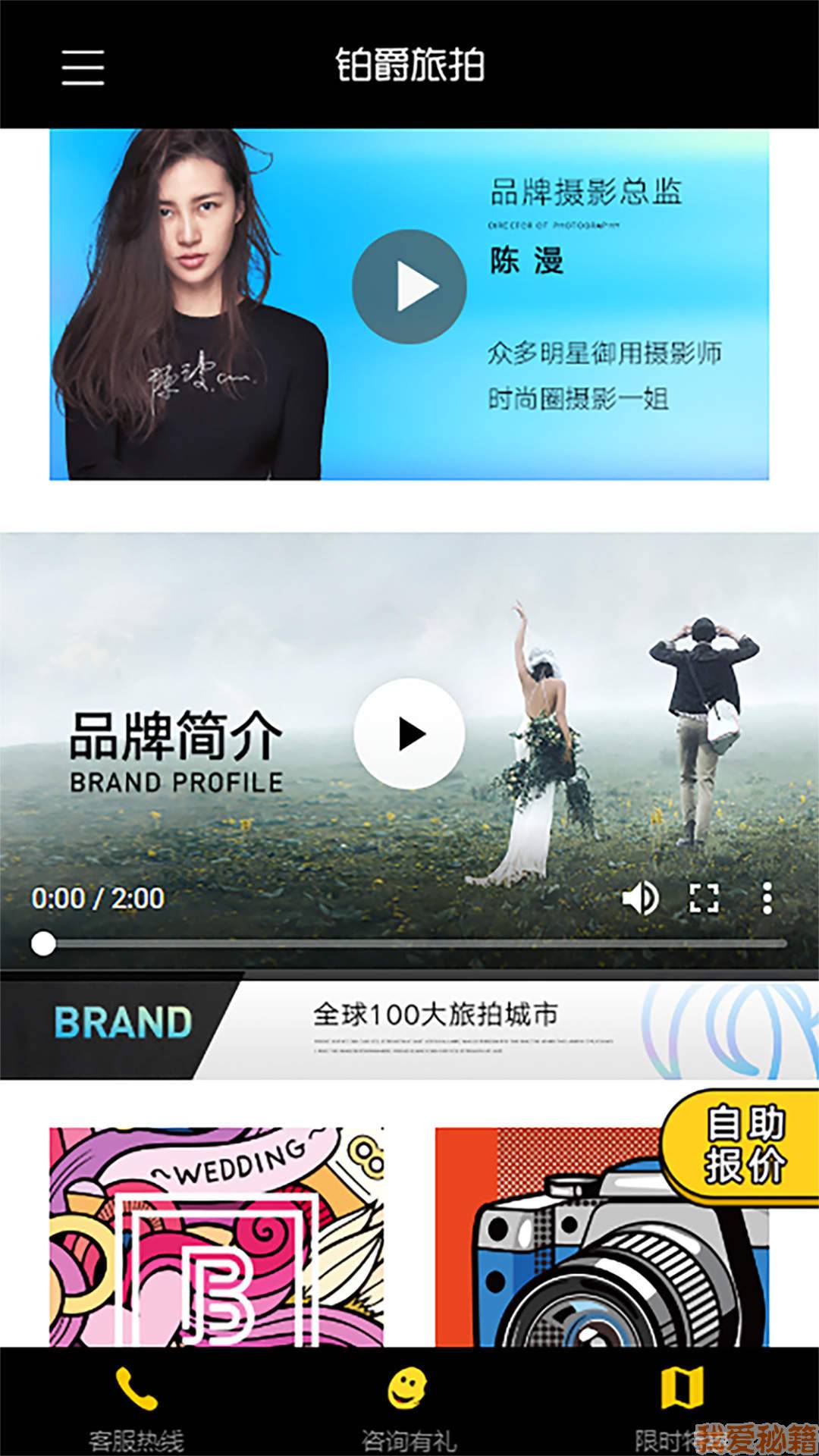Image resolution: width=819 pixels, height=1456 pixels.
Task: Open the video overflow options menu
Action: coord(767,899)
